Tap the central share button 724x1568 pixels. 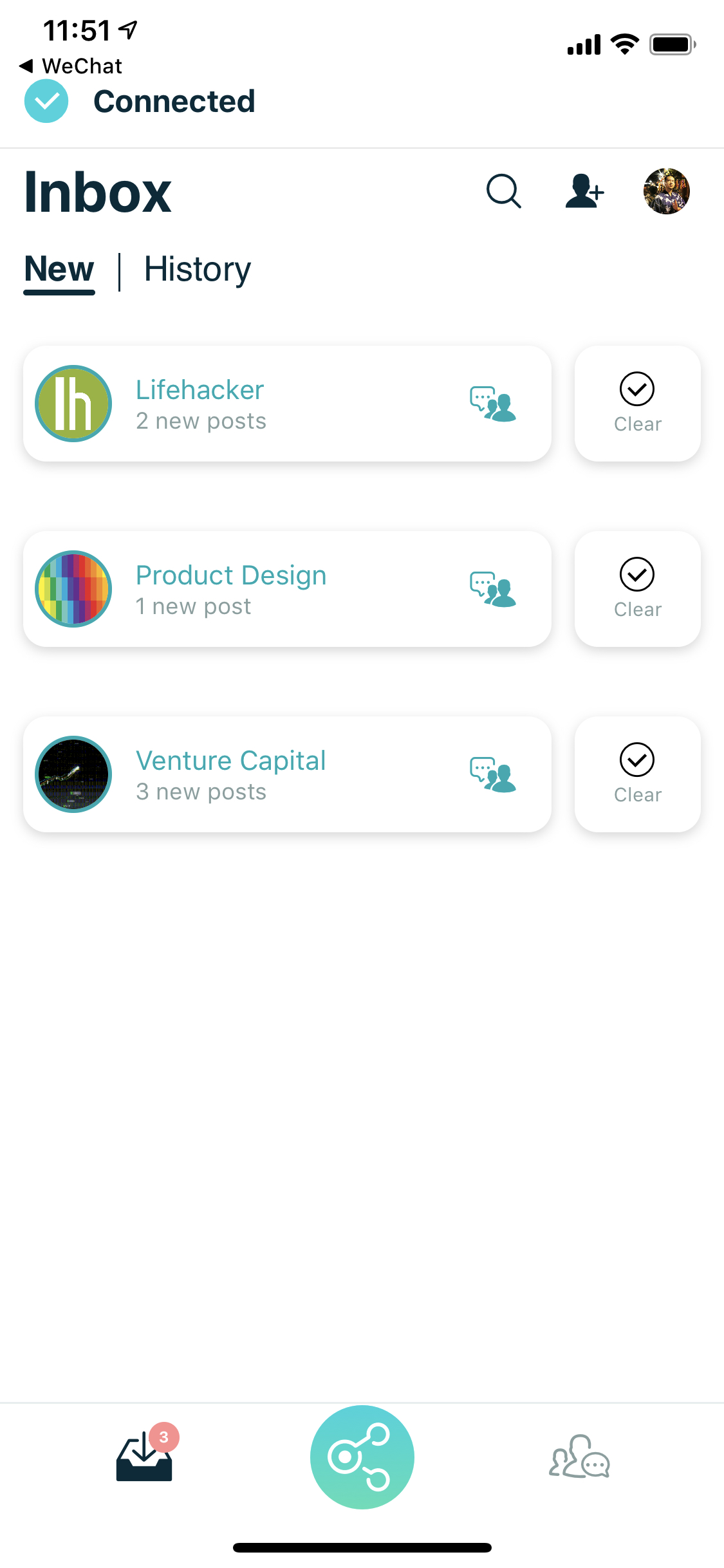pyautogui.click(x=362, y=1457)
